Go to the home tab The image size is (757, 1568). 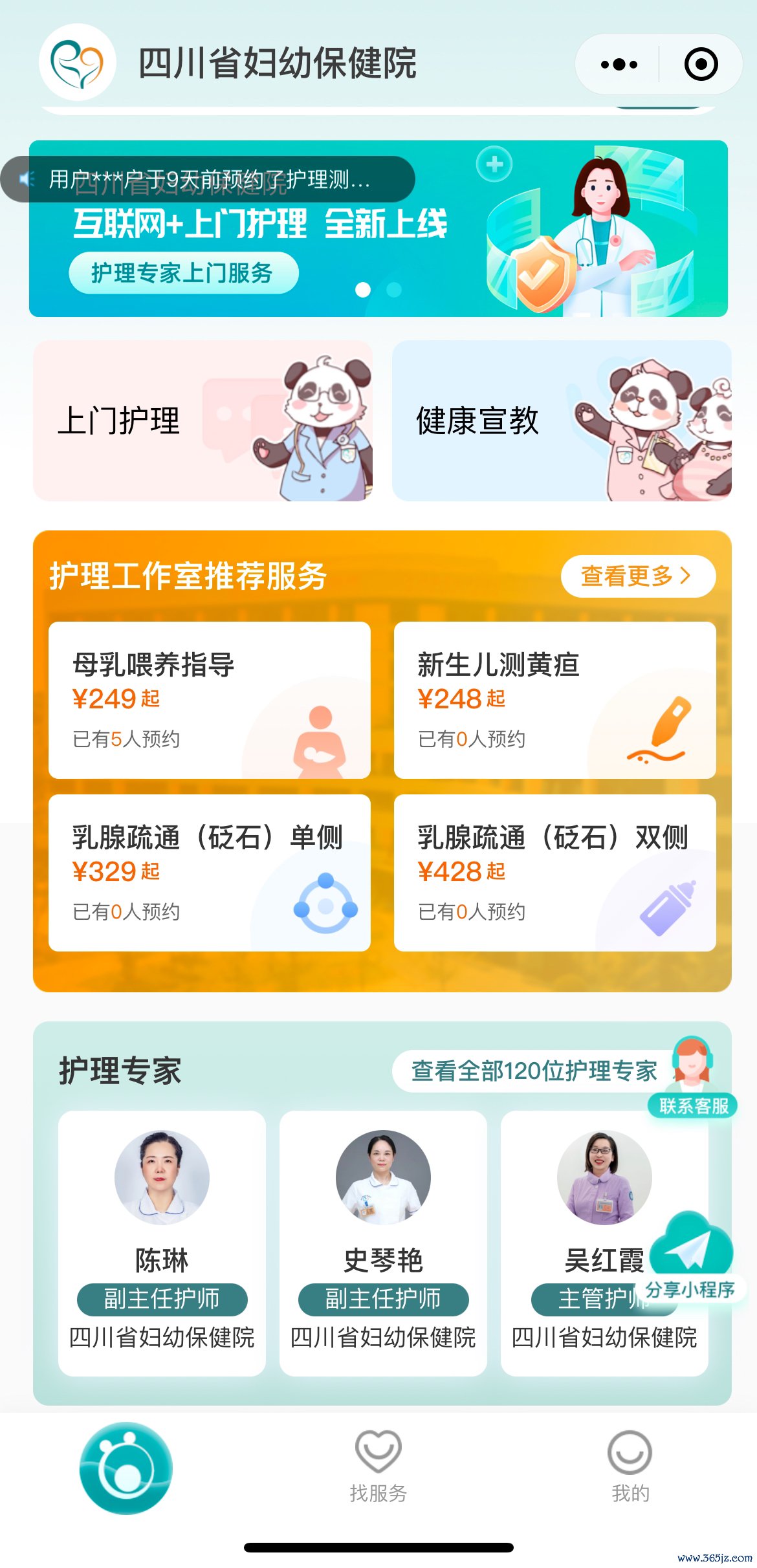126,1468
